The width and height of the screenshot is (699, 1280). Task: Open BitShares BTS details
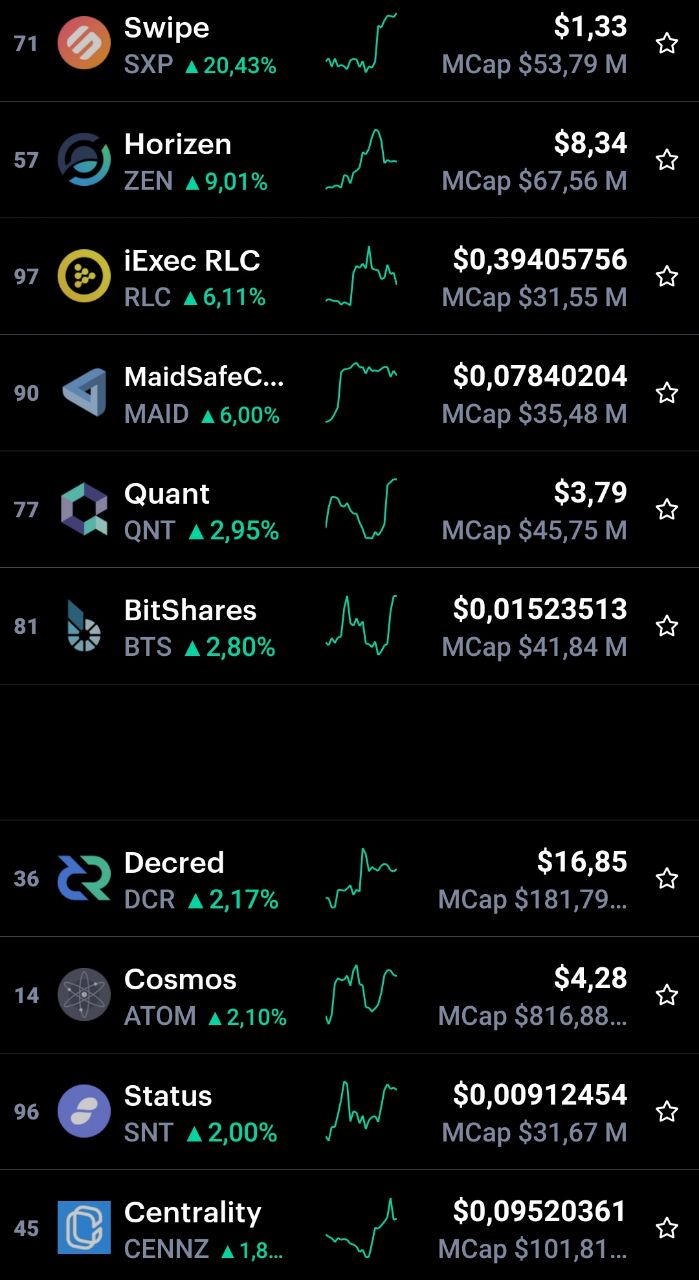coord(349,626)
